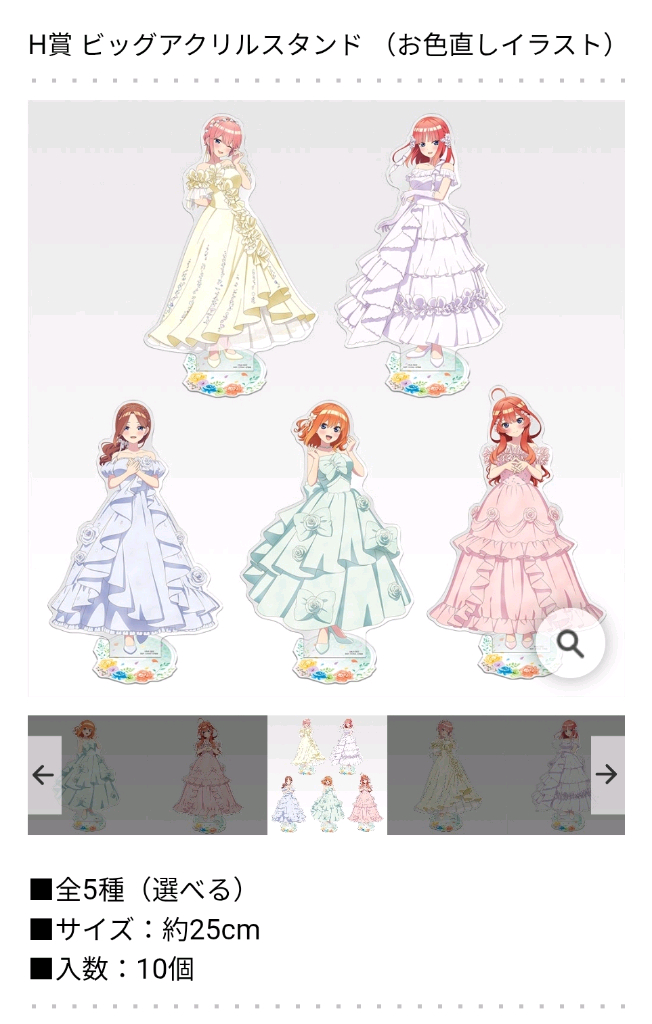Show next thumbnails with the right arrow

click(x=607, y=775)
